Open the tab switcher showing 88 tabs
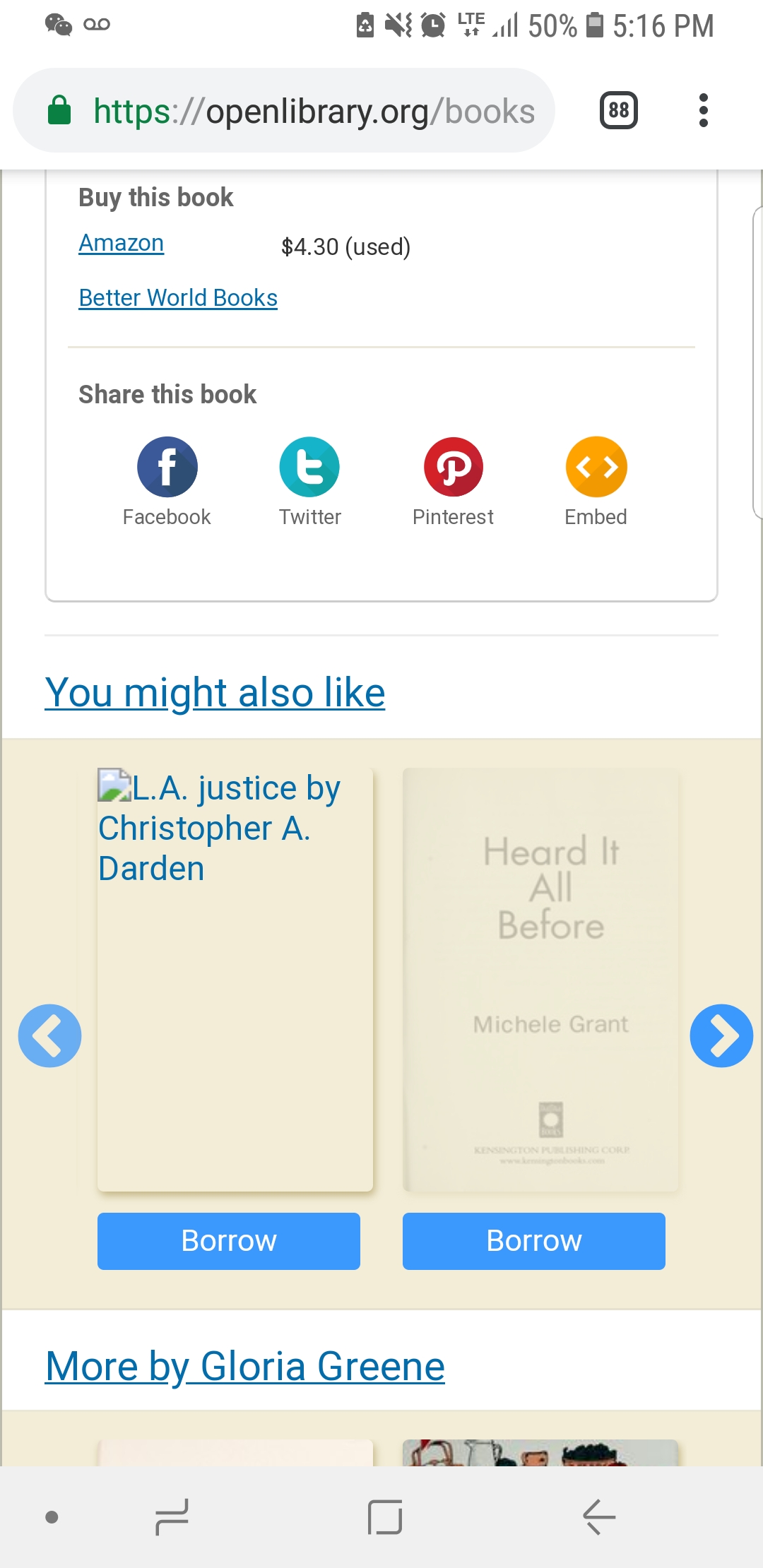 [x=618, y=110]
